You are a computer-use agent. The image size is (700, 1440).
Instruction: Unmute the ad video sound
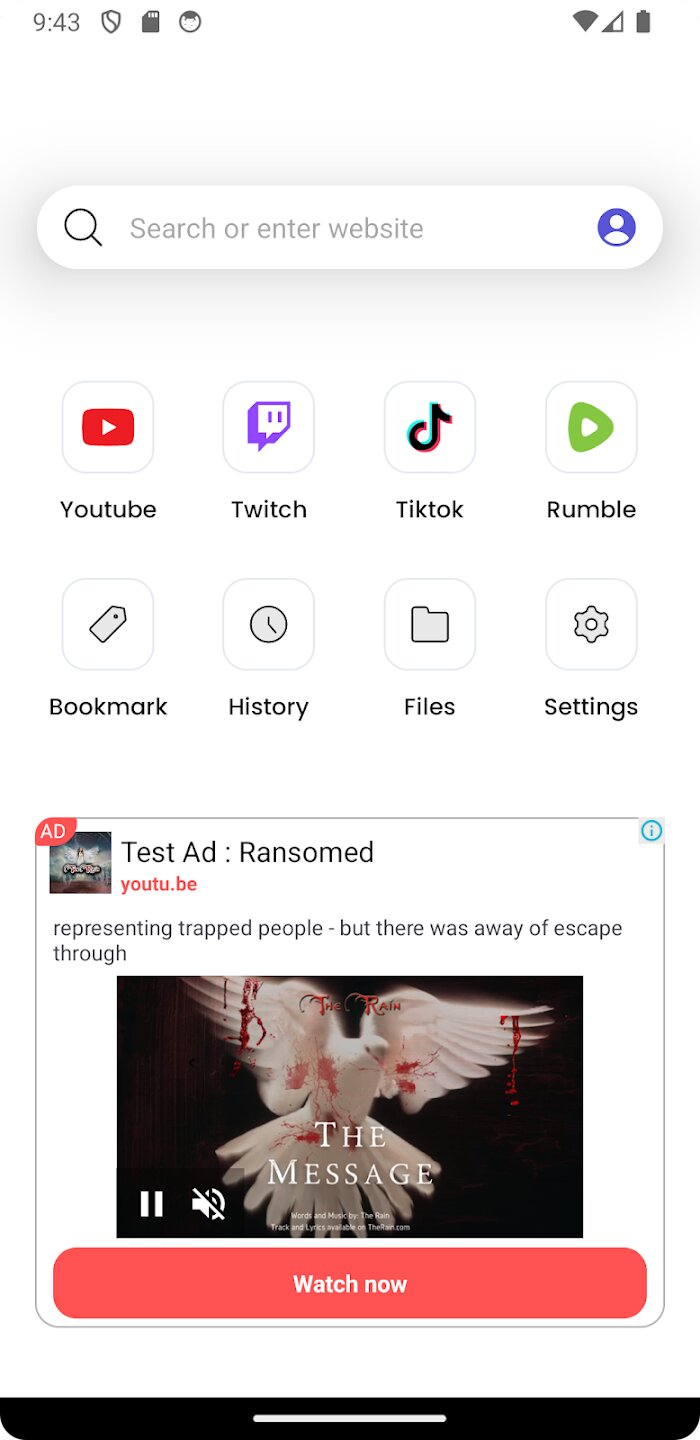[x=208, y=1203]
